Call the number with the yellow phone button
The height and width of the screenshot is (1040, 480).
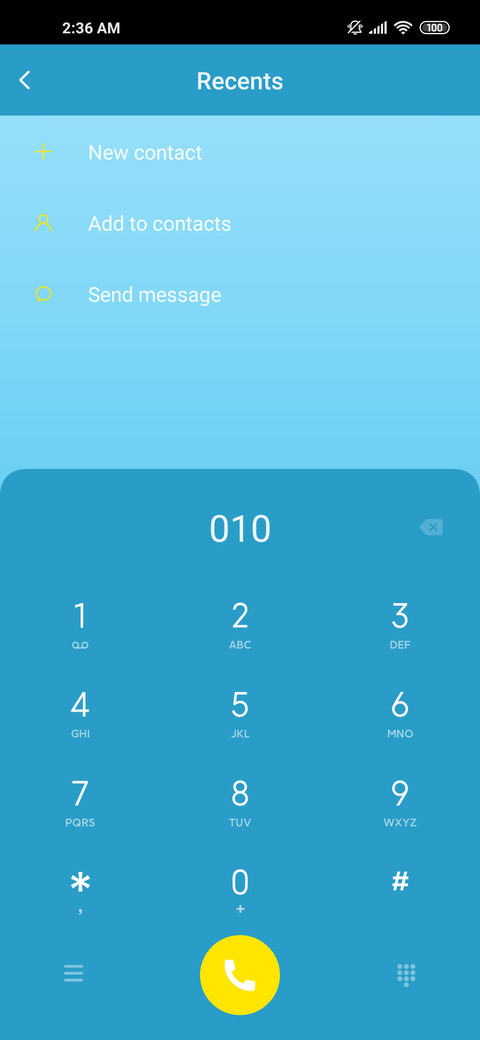[x=240, y=975]
